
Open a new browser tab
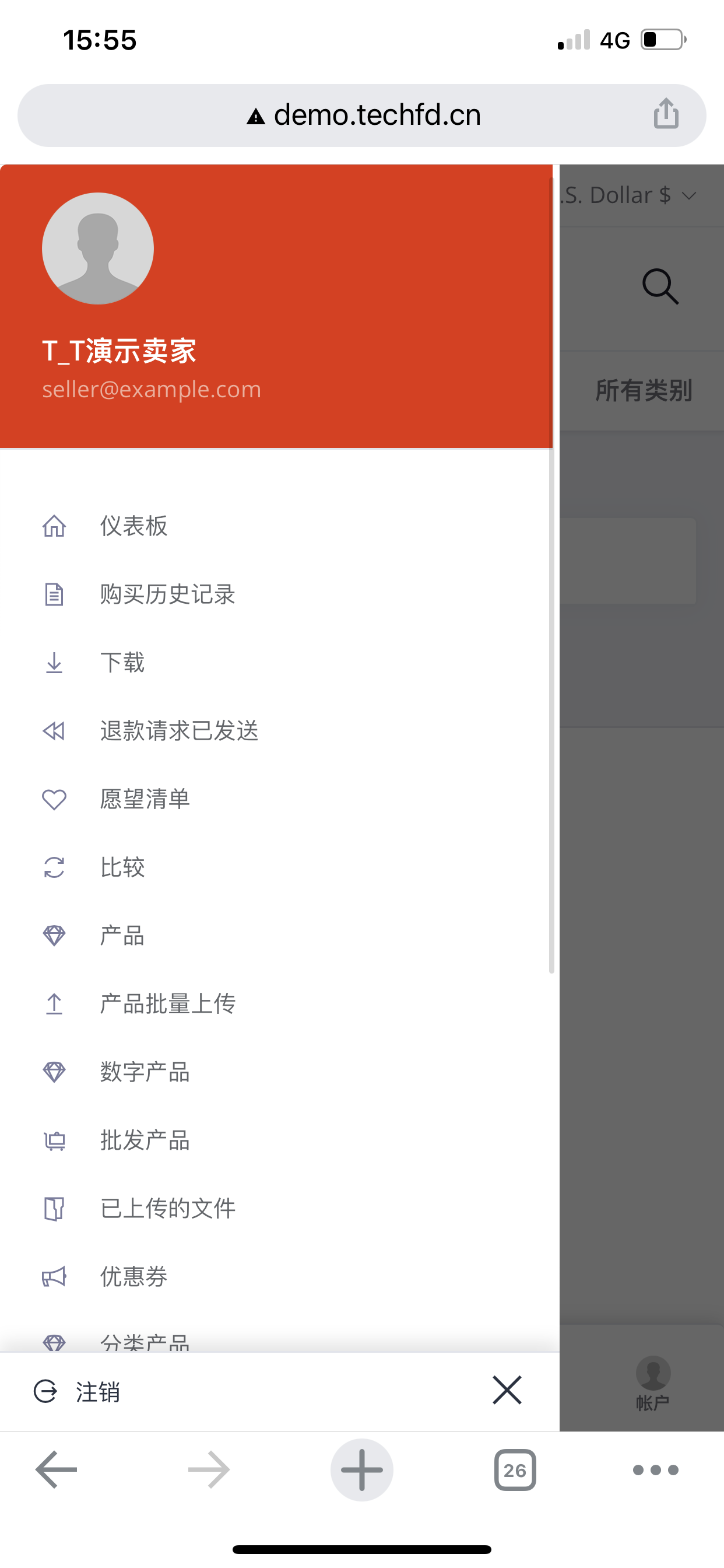point(361,1469)
